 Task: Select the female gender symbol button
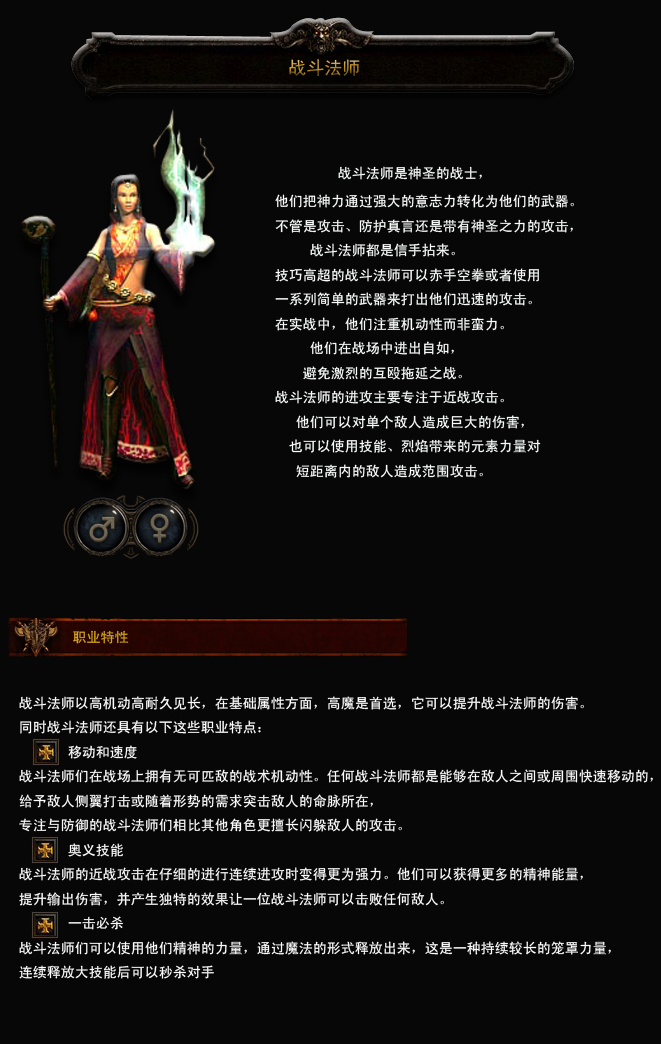pyautogui.click(x=159, y=527)
